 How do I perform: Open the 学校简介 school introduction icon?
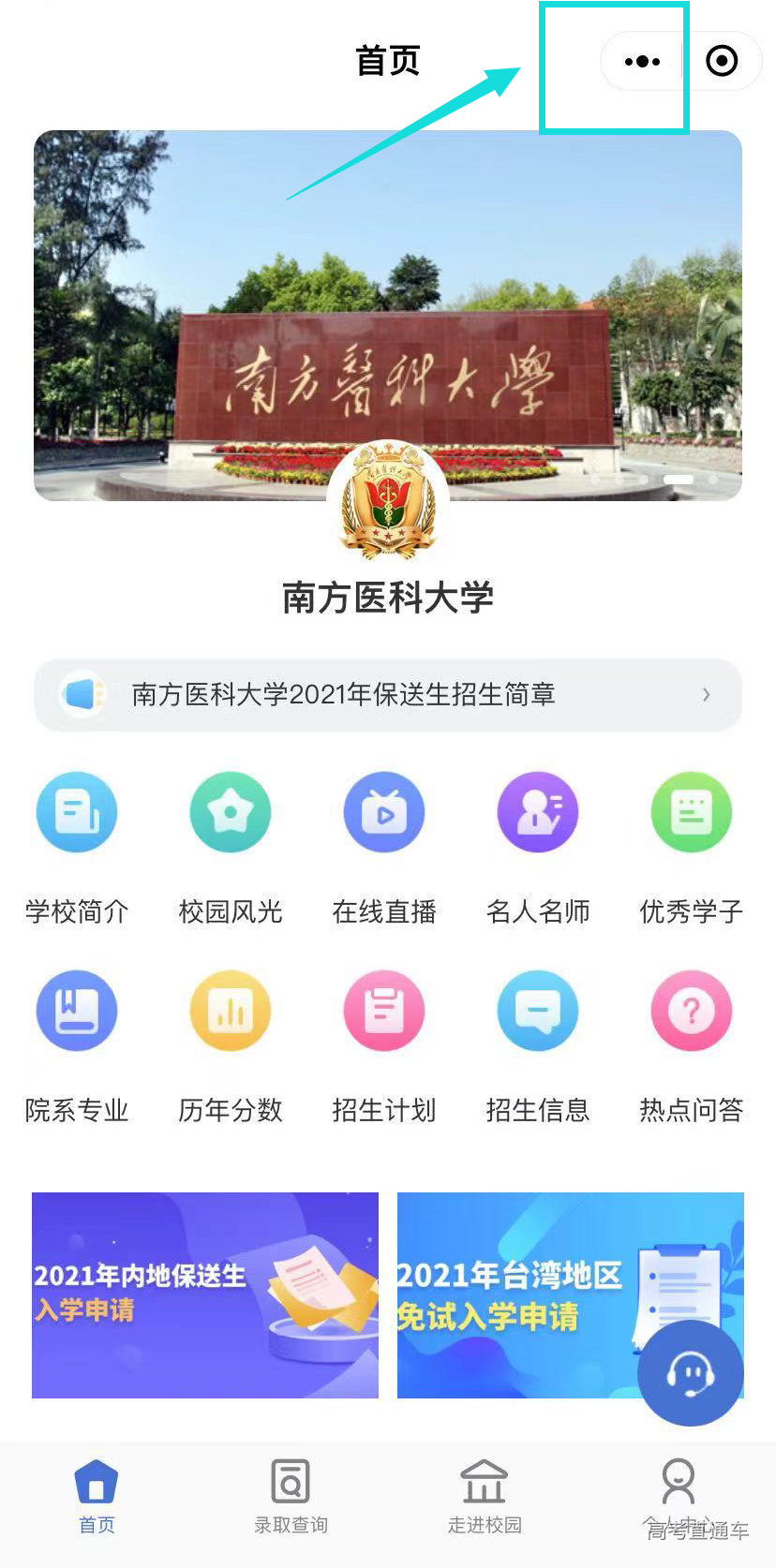(x=76, y=812)
